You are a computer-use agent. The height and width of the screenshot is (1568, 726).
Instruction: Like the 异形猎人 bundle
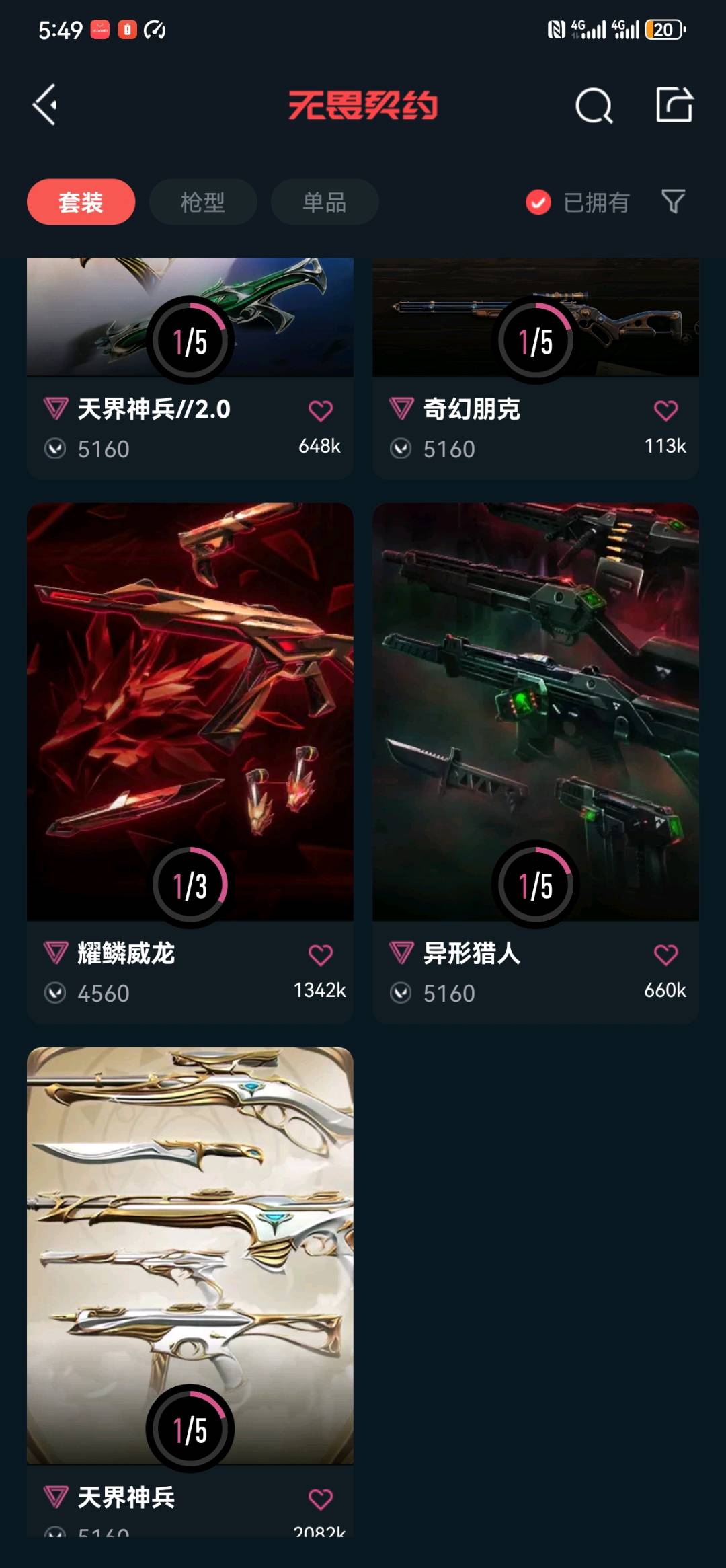tap(666, 955)
